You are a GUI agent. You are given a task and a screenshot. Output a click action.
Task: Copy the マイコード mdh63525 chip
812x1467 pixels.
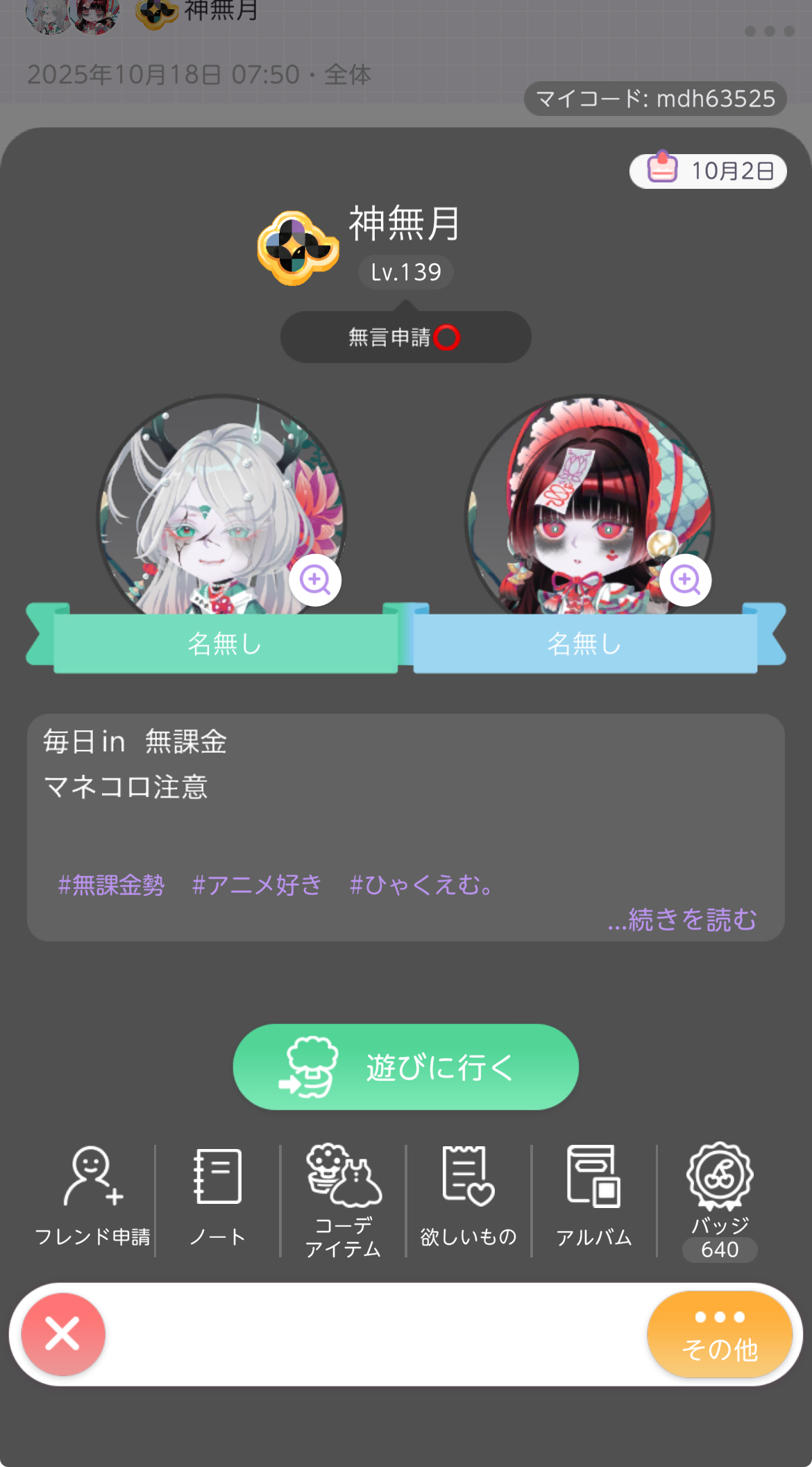click(x=654, y=99)
